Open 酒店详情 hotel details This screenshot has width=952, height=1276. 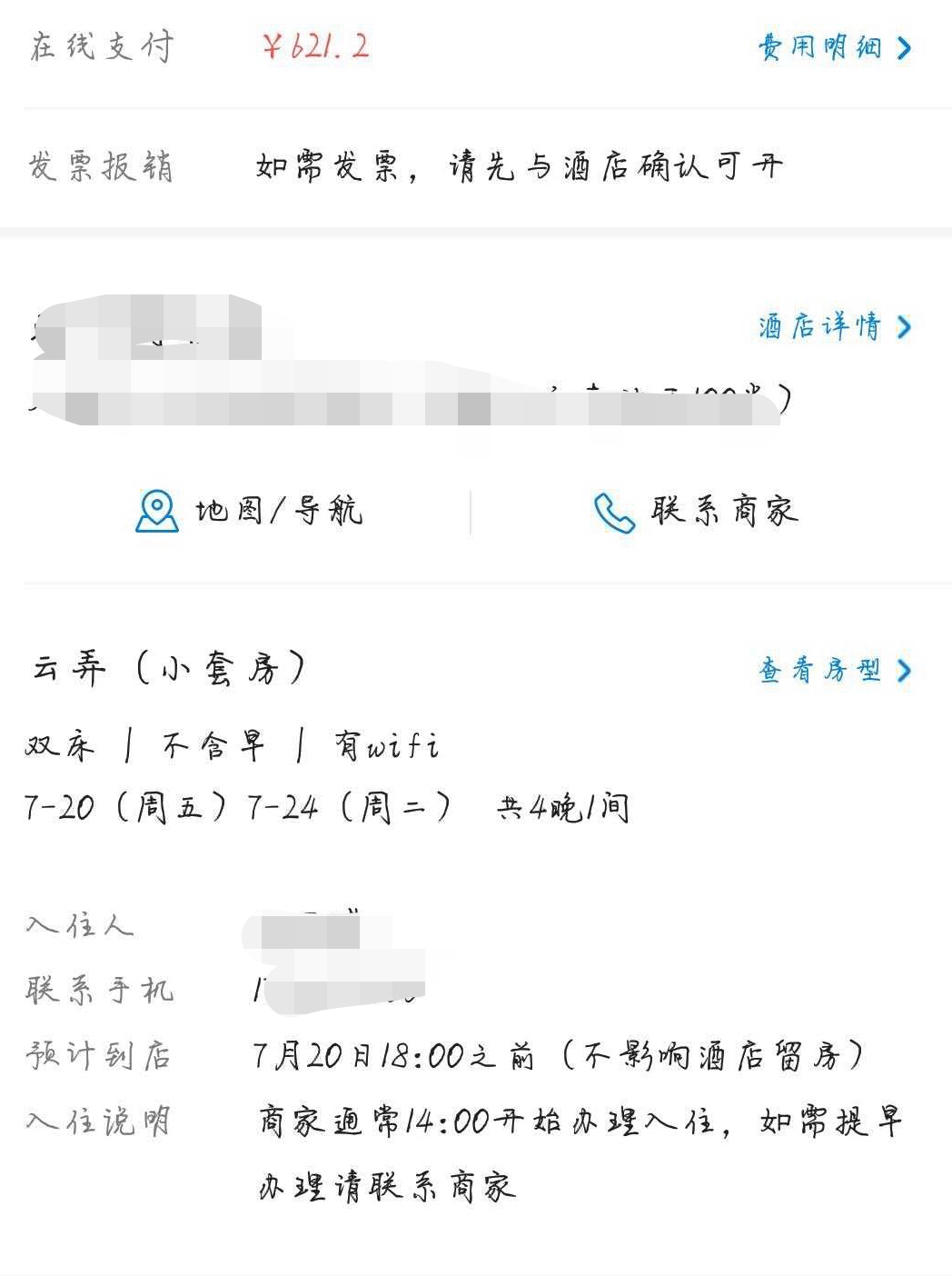pyautogui.click(x=834, y=326)
